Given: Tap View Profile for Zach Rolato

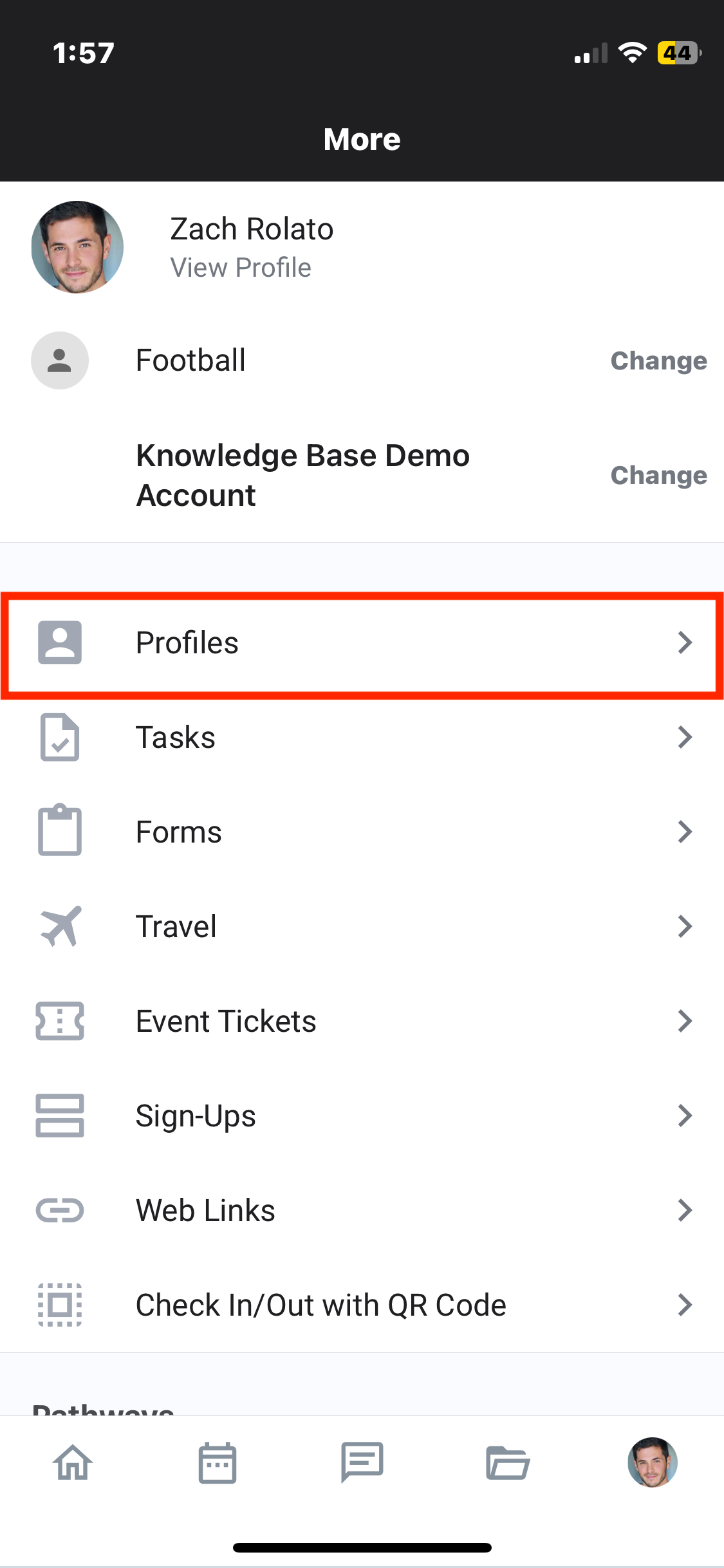Looking at the screenshot, I should (x=239, y=267).
